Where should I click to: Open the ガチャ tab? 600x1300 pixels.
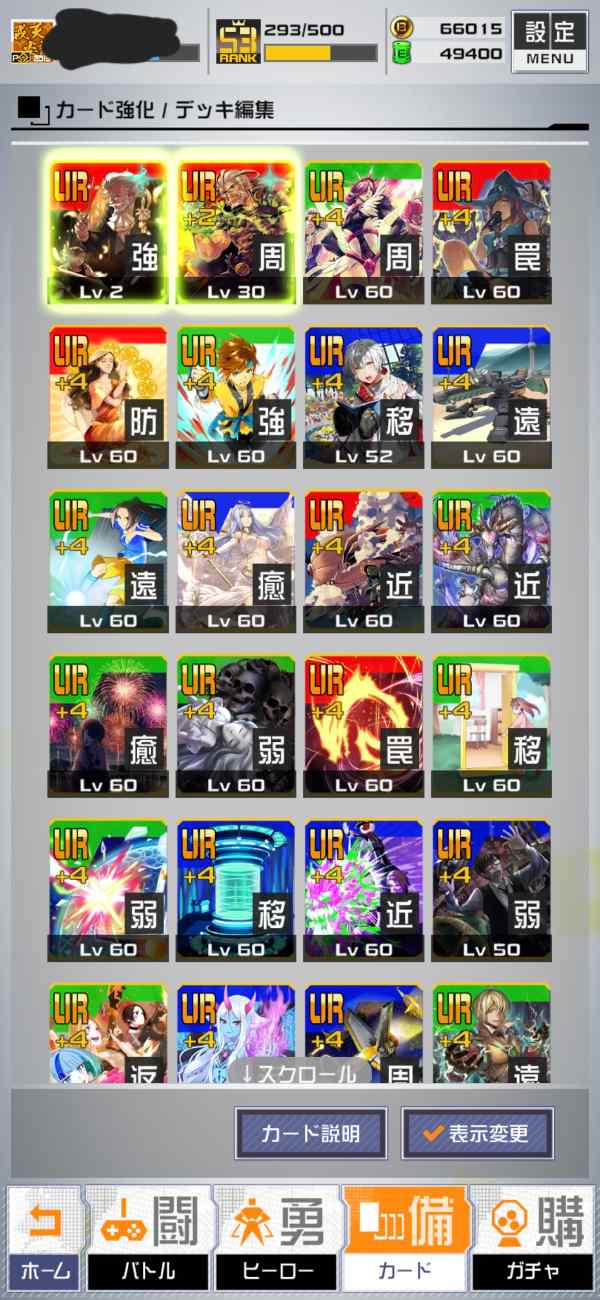click(533, 1238)
